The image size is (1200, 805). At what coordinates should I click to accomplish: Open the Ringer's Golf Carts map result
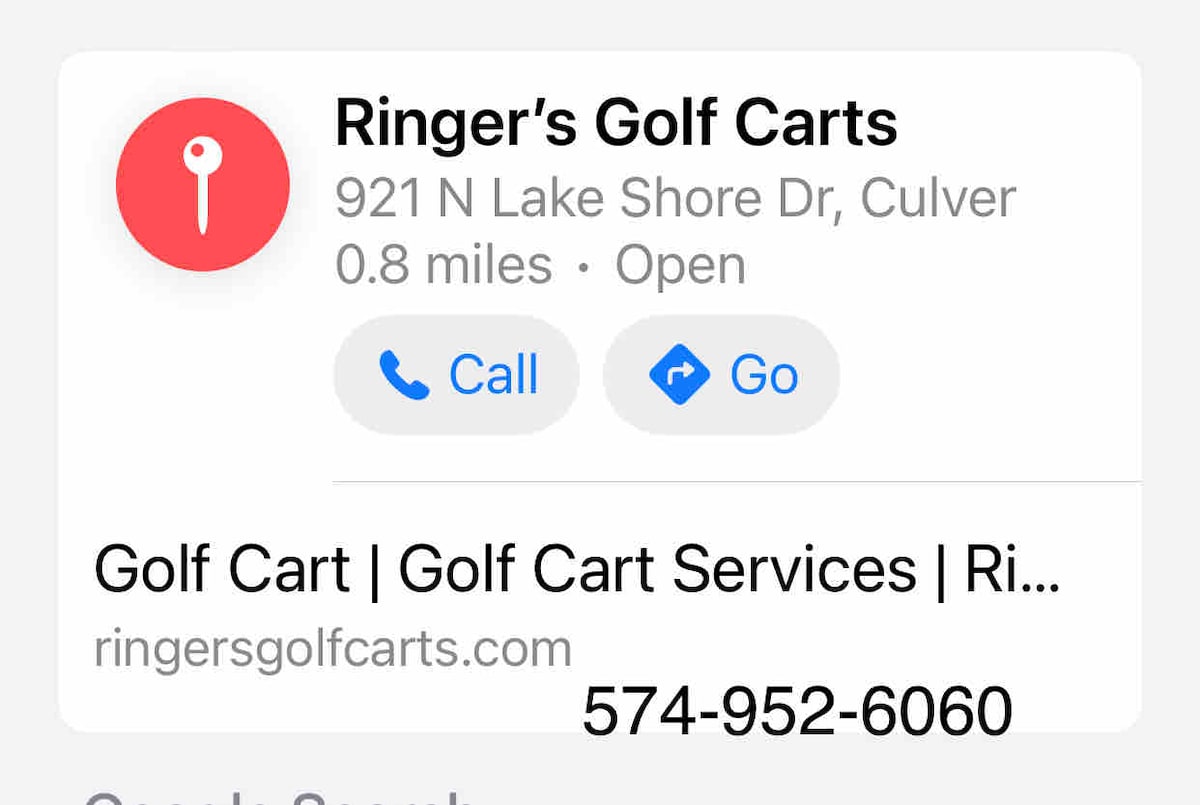(x=615, y=124)
